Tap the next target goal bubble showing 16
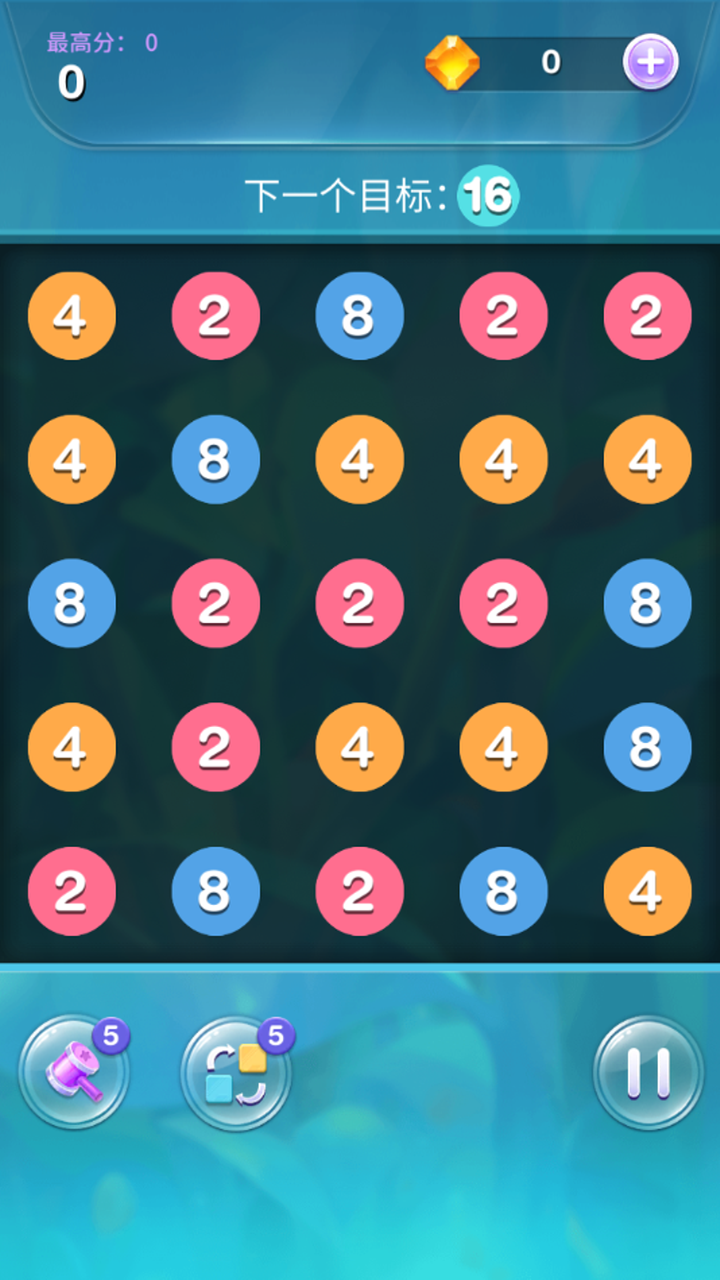The height and width of the screenshot is (1280, 720). coord(488,196)
